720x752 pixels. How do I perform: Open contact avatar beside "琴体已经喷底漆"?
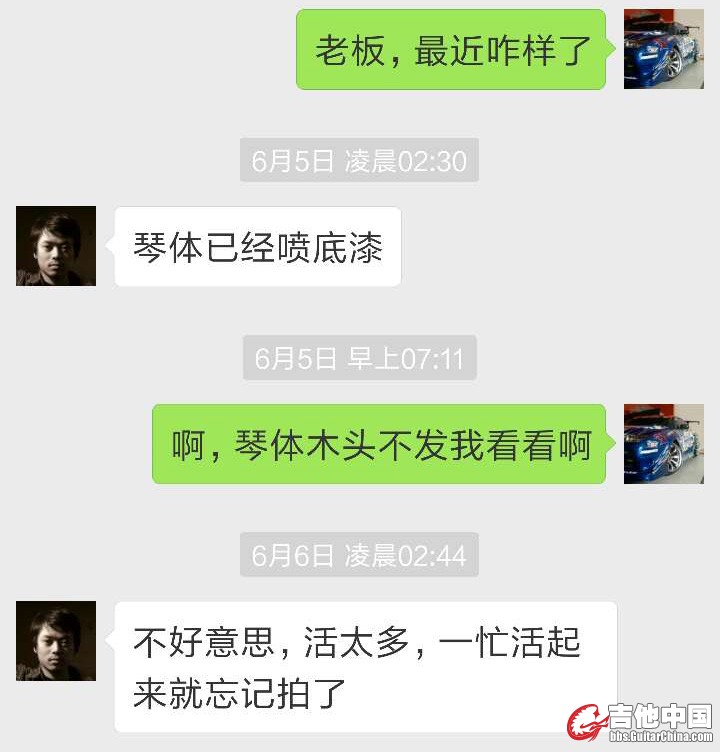[56, 246]
